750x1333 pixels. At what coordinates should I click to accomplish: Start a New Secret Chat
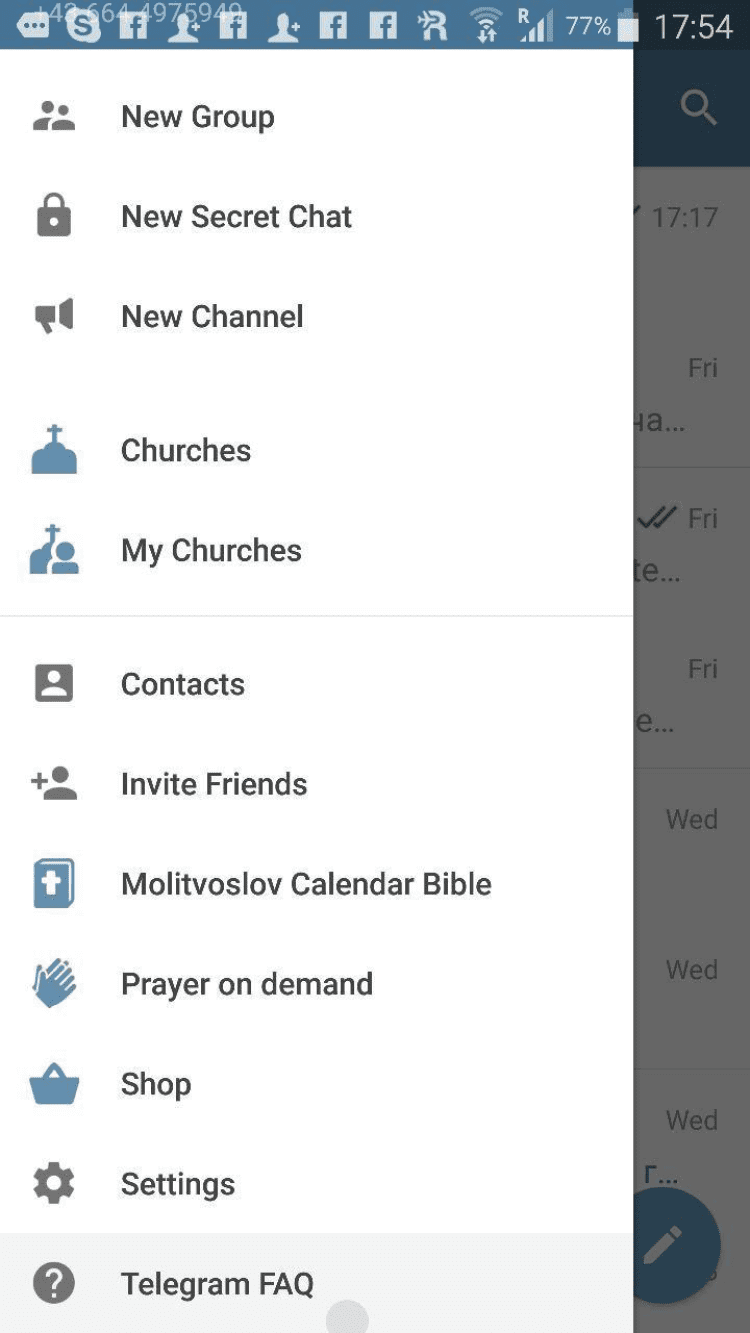point(236,217)
